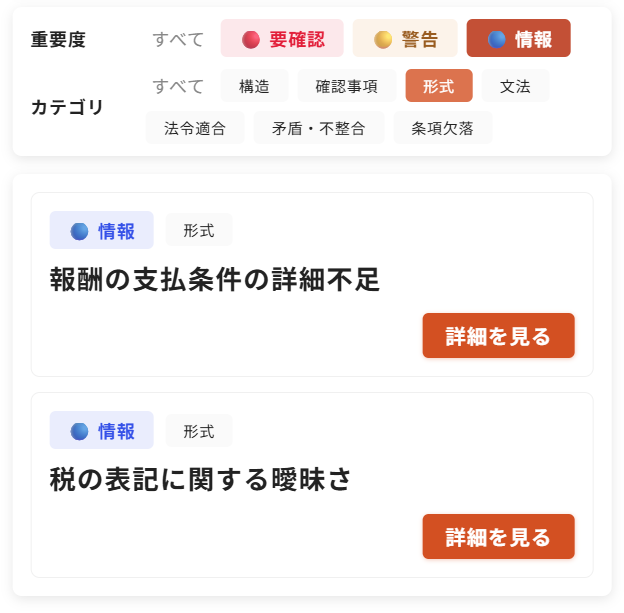The height and width of the screenshot is (613, 624).
Task: Toggle the 形式 category filter chip
Action: [x=439, y=86]
